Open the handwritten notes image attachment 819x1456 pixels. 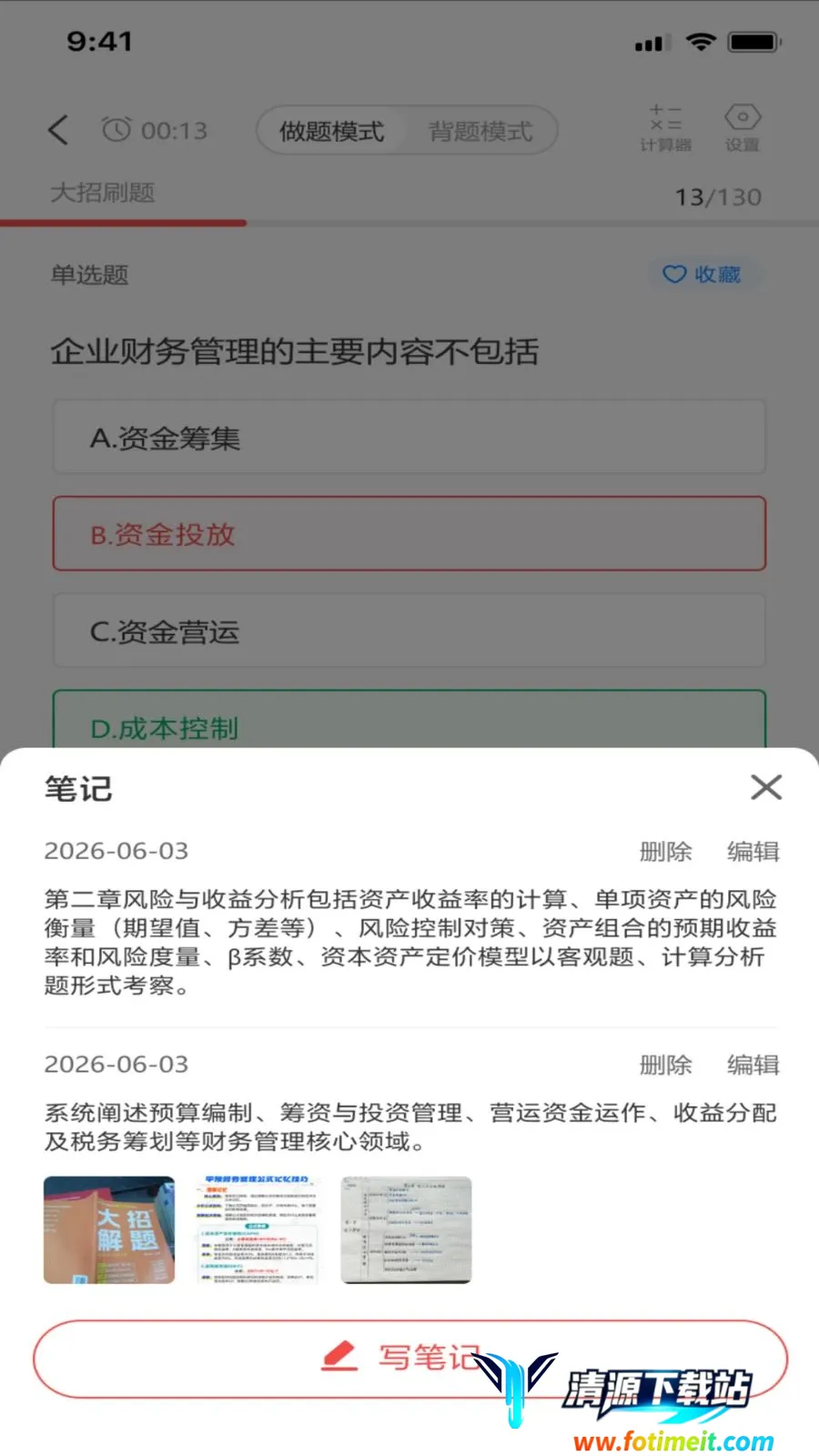click(x=406, y=1230)
